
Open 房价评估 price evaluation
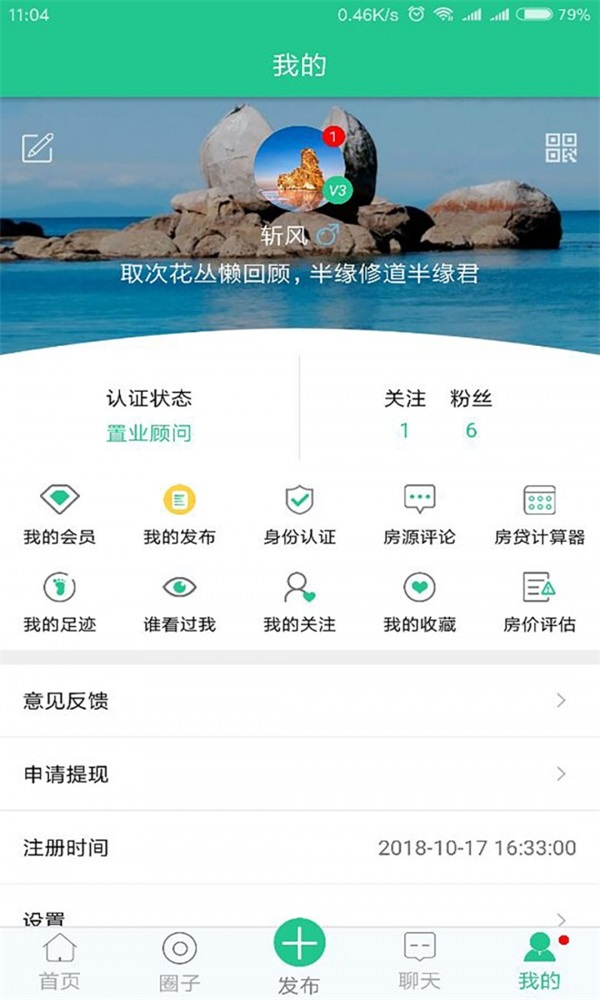point(539,602)
